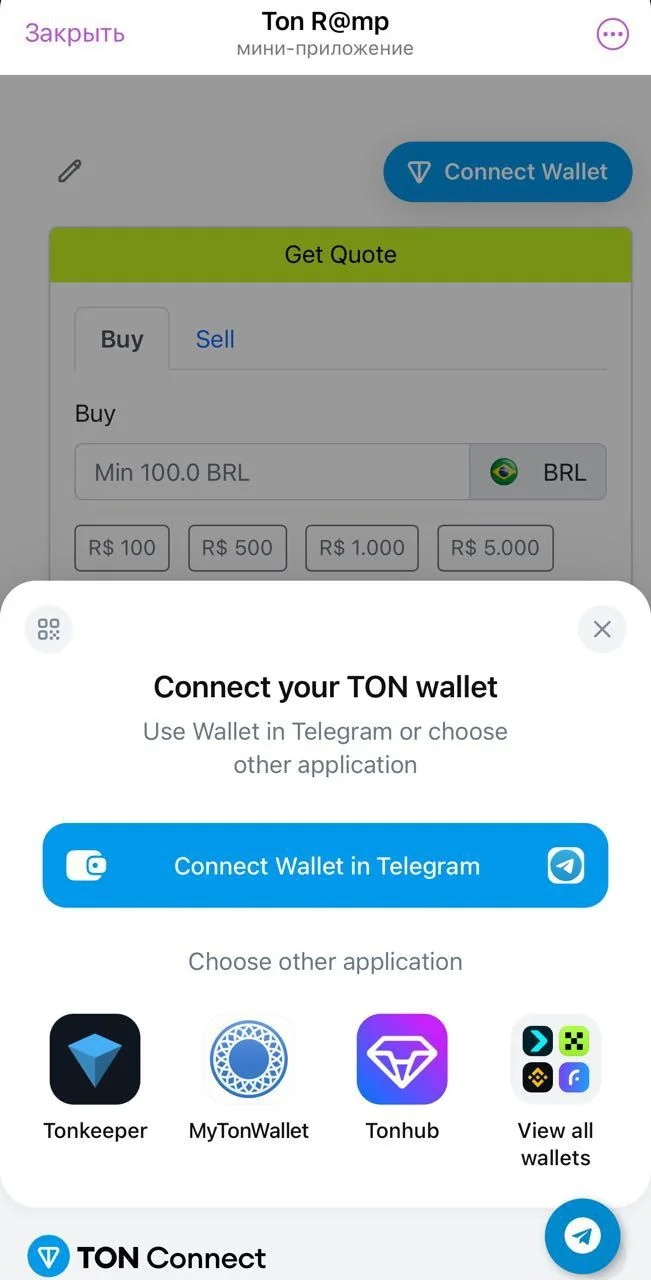Choose the R$ 500 preset amount
This screenshot has height=1280, width=651.
[237, 548]
